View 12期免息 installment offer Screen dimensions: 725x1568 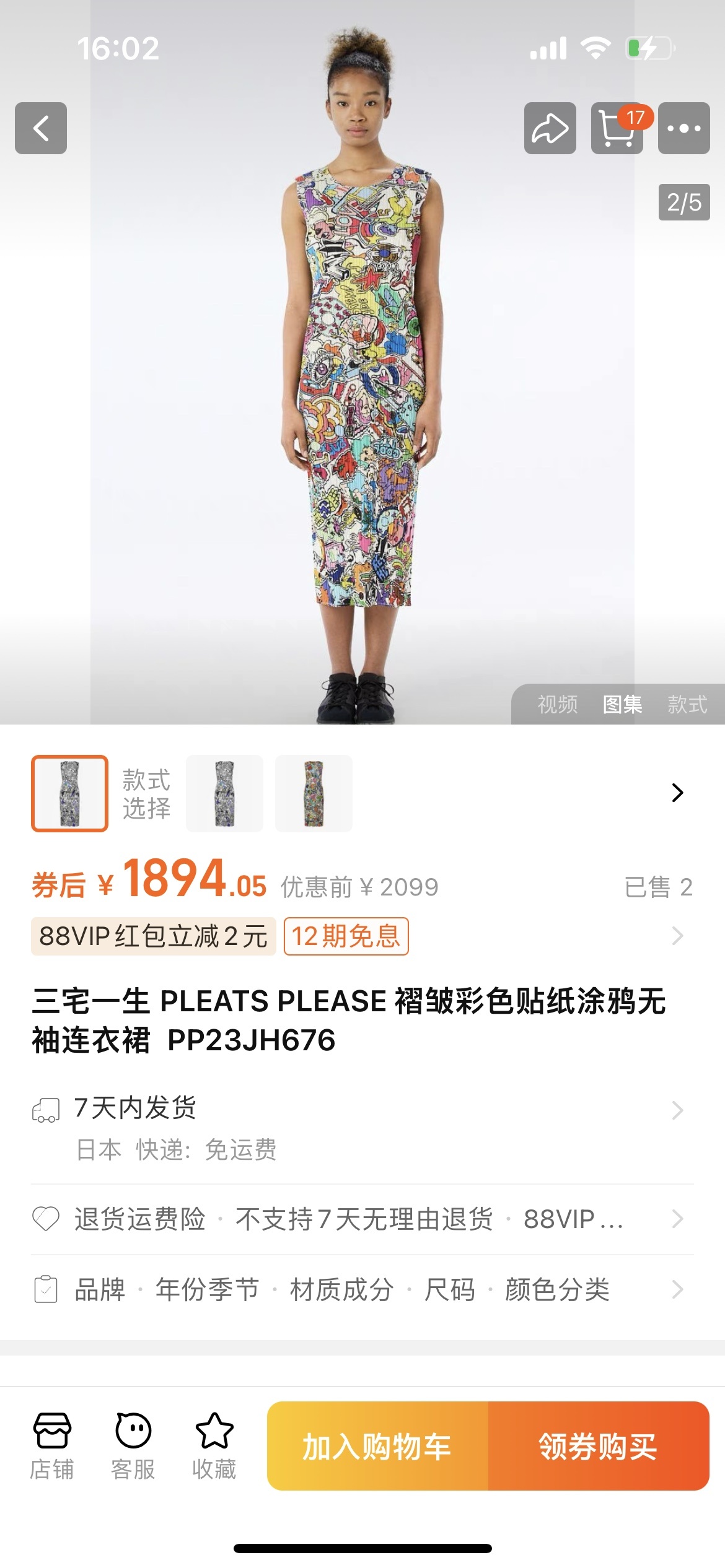tap(346, 936)
